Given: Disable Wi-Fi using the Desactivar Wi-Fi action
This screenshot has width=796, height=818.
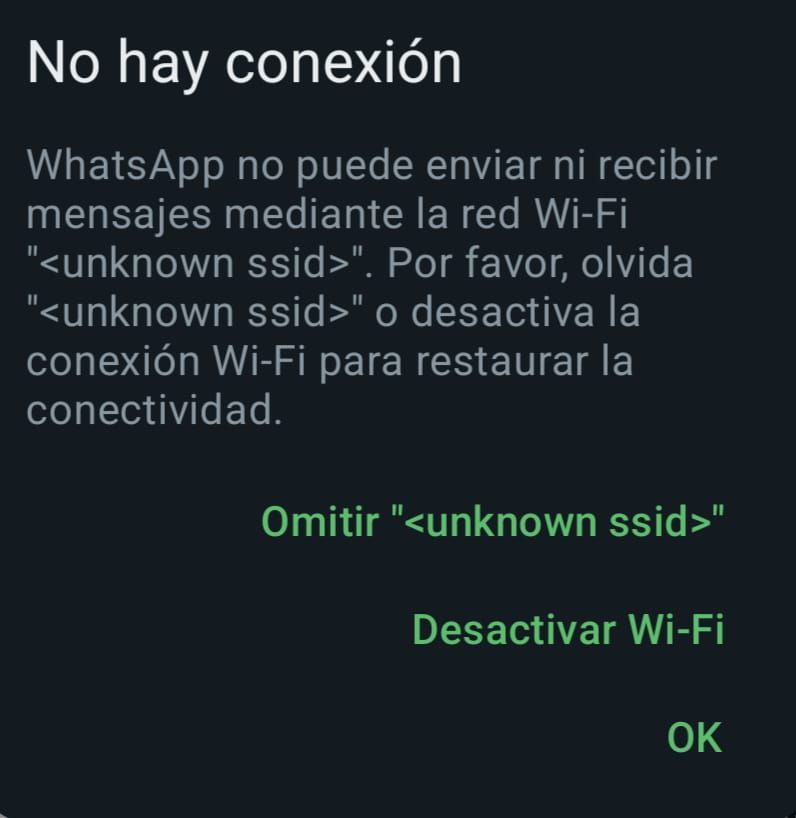Looking at the screenshot, I should point(569,630).
